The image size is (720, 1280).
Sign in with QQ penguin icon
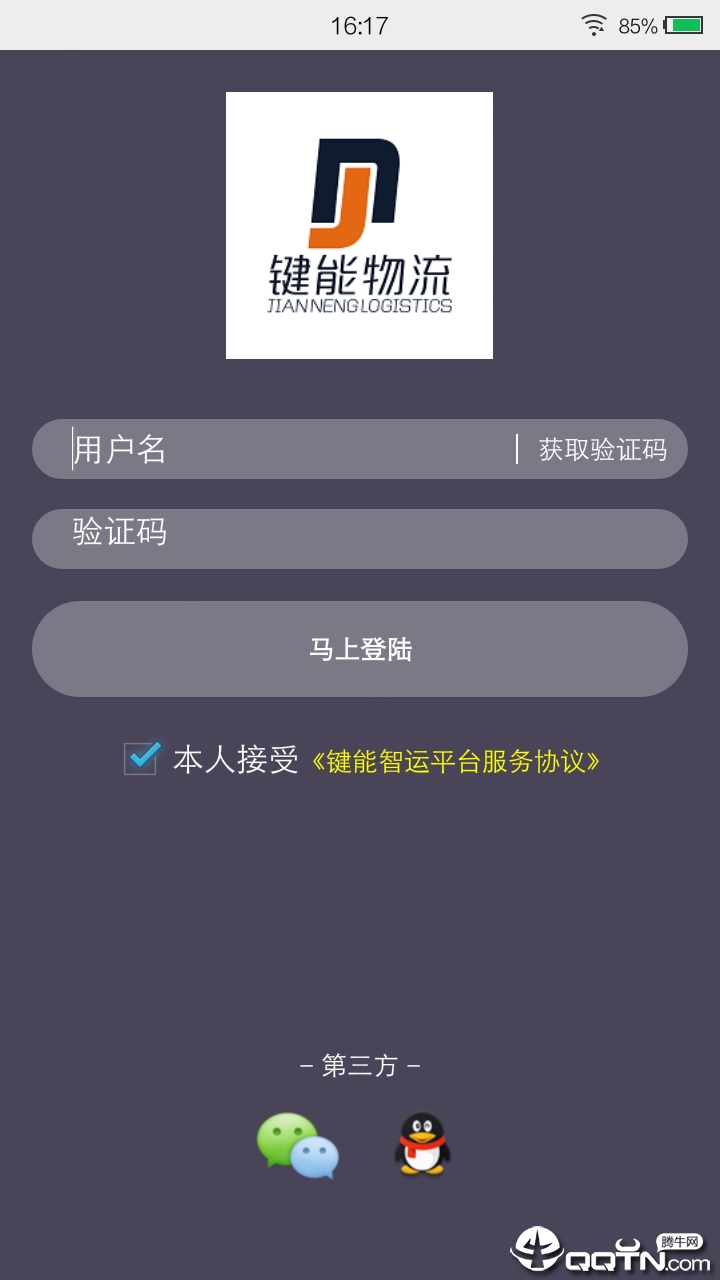point(422,1145)
